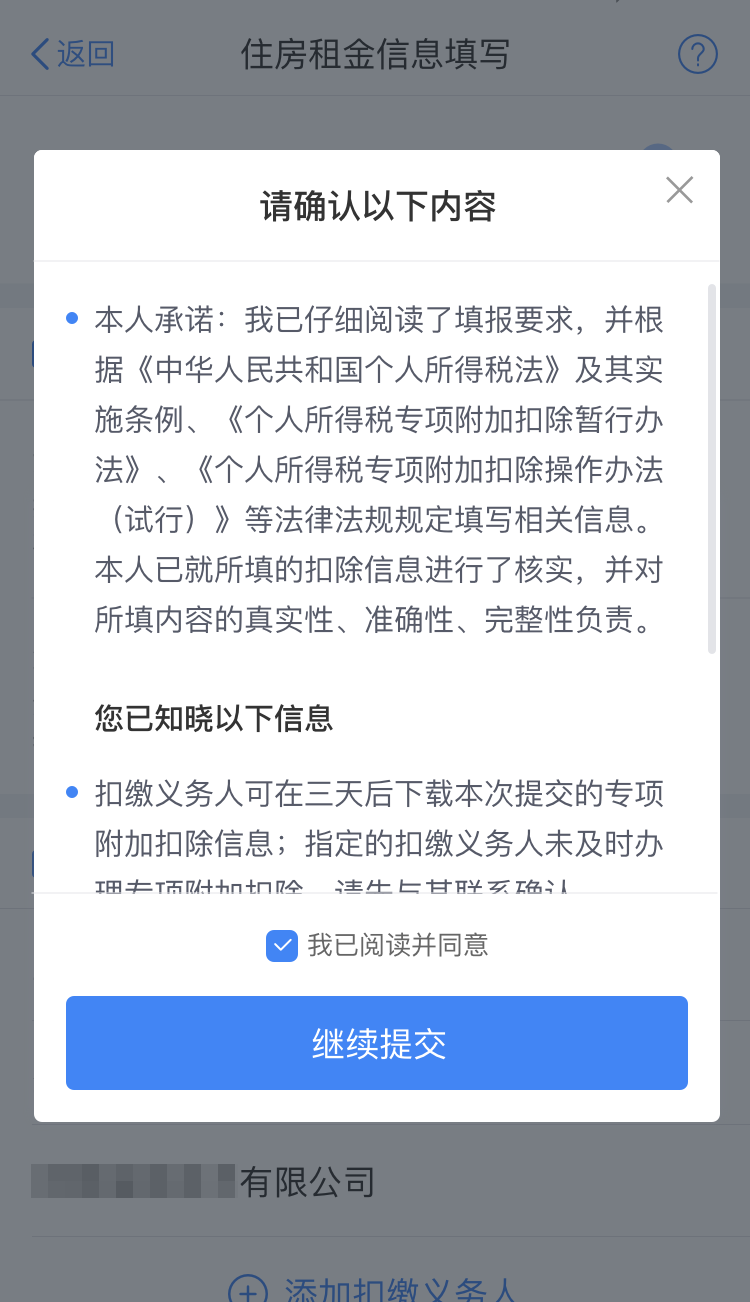Image resolution: width=750 pixels, height=1302 pixels.
Task: Open the help question mark icon
Action: point(697,54)
